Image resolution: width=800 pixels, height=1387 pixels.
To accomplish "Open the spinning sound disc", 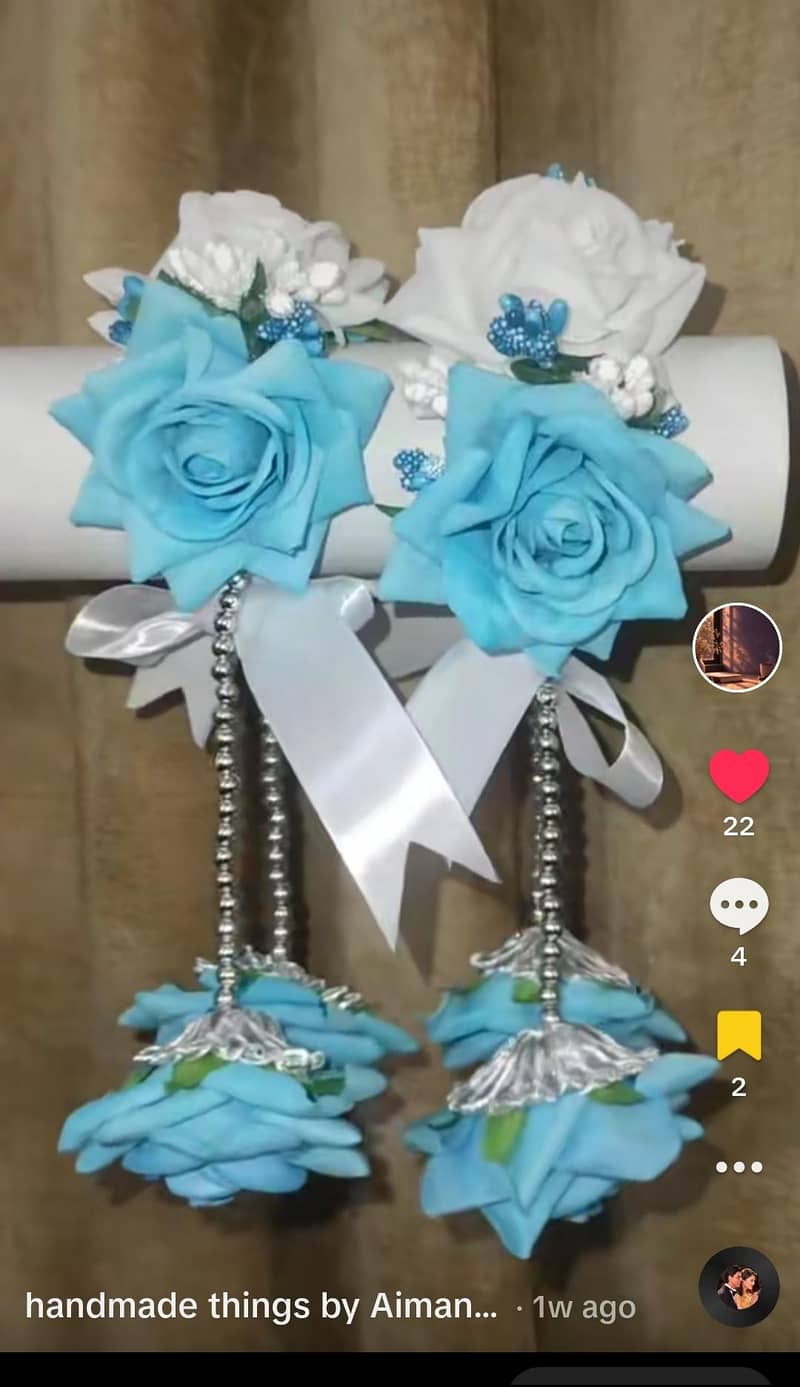I will [x=739, y=1287].
